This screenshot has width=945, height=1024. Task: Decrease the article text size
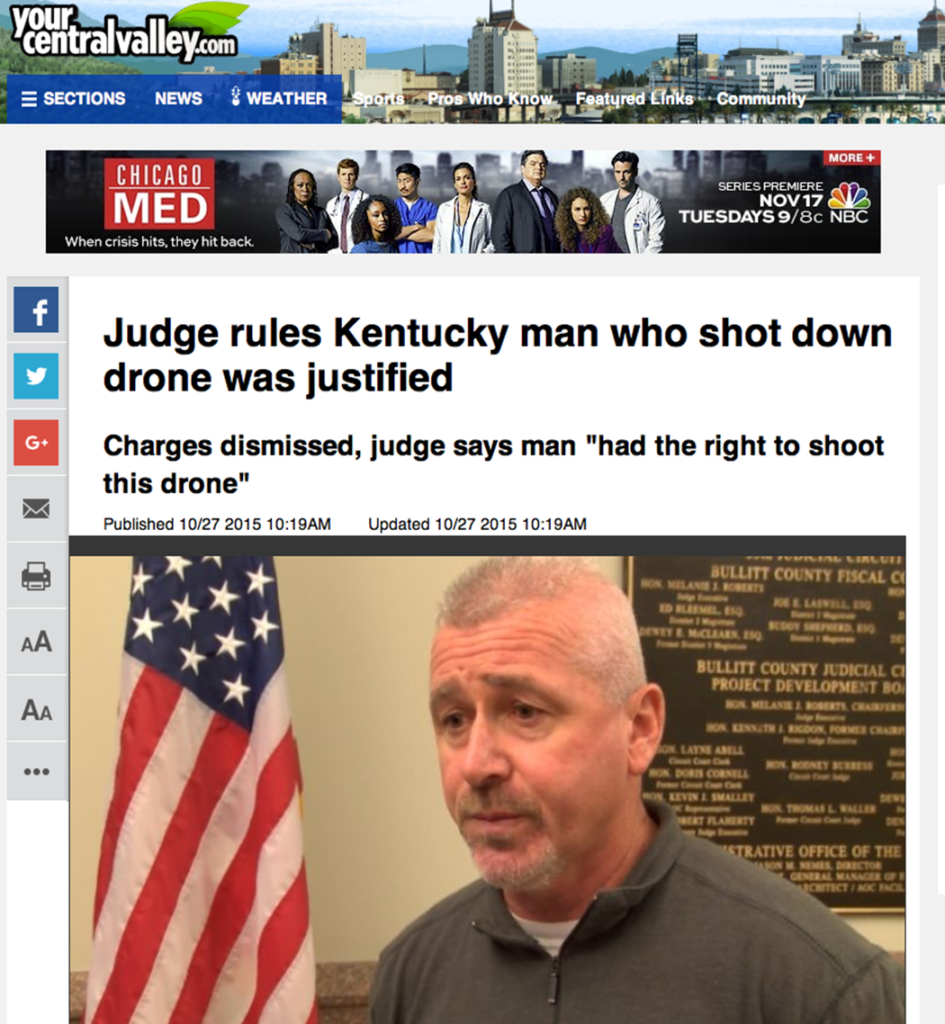click(36, 709)
